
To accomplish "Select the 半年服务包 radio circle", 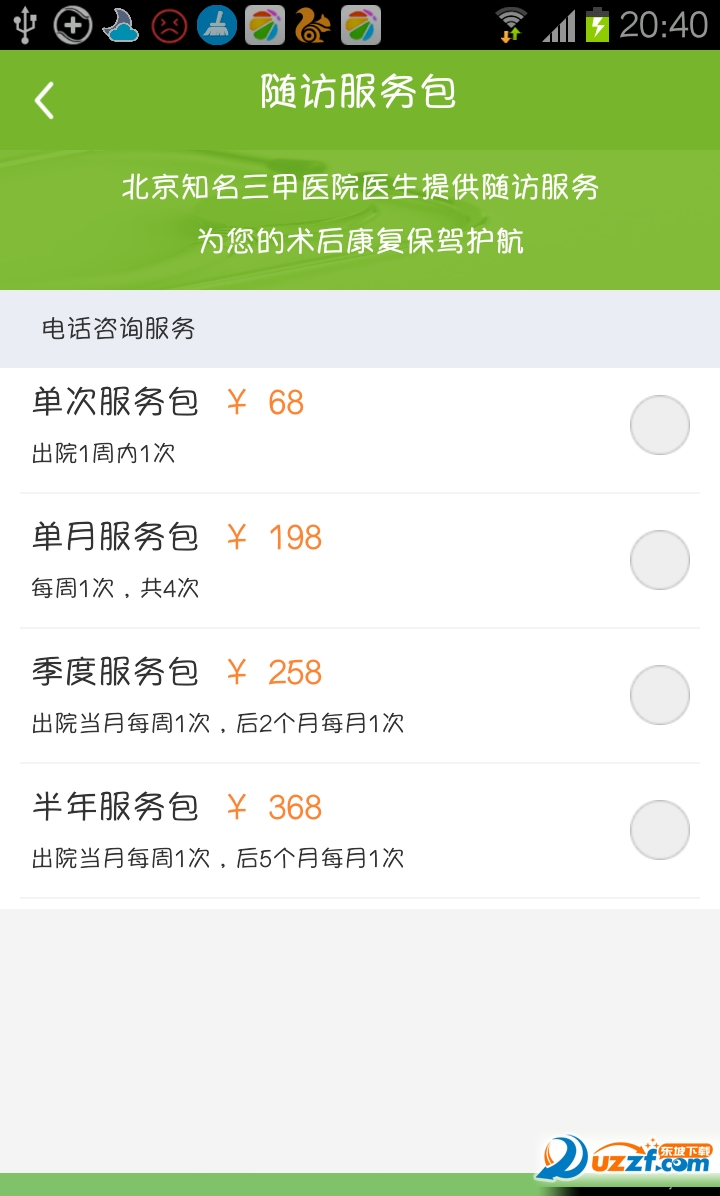I will coord(659,829).
